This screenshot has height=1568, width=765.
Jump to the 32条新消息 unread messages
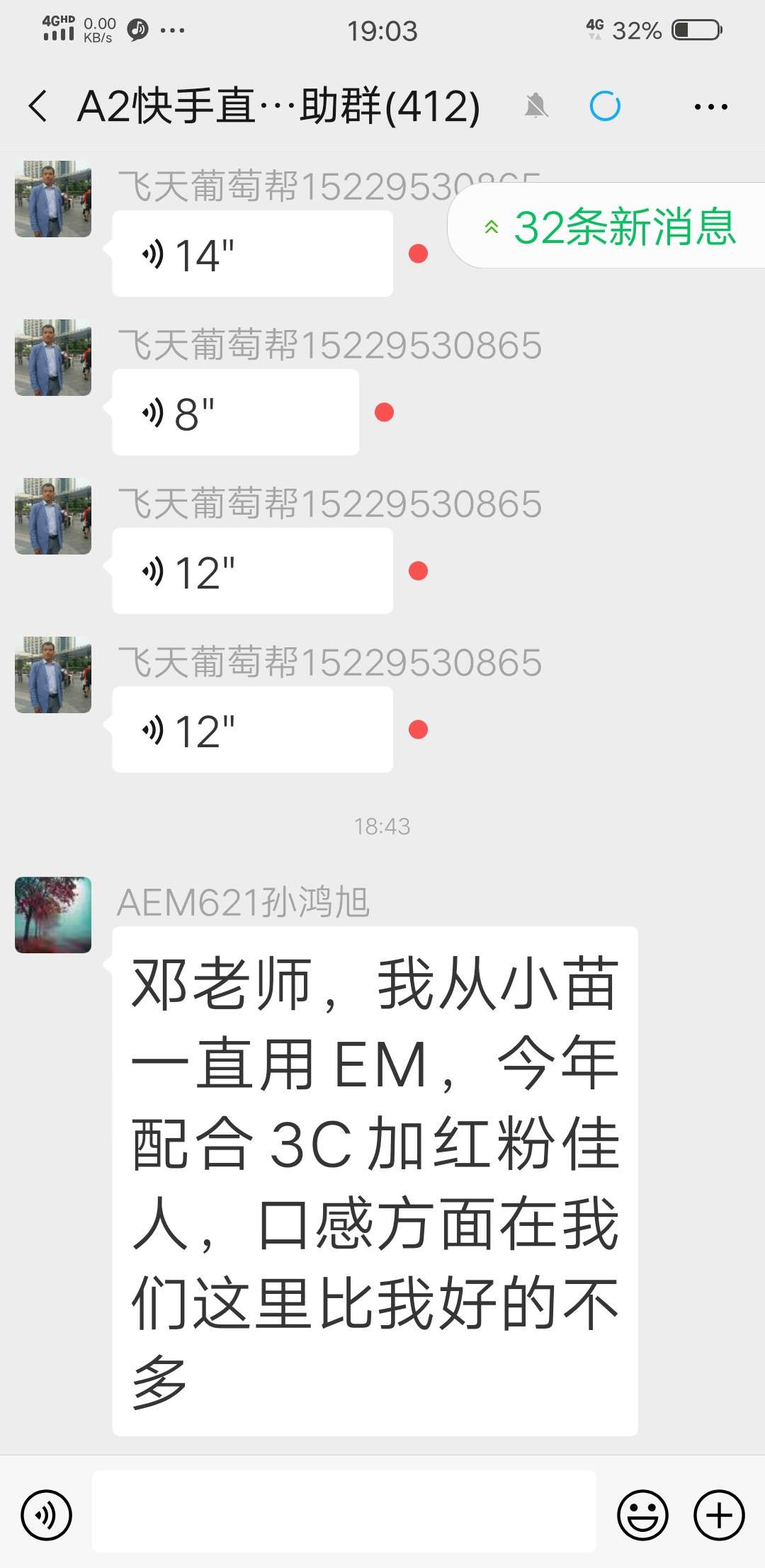[609, 227]
